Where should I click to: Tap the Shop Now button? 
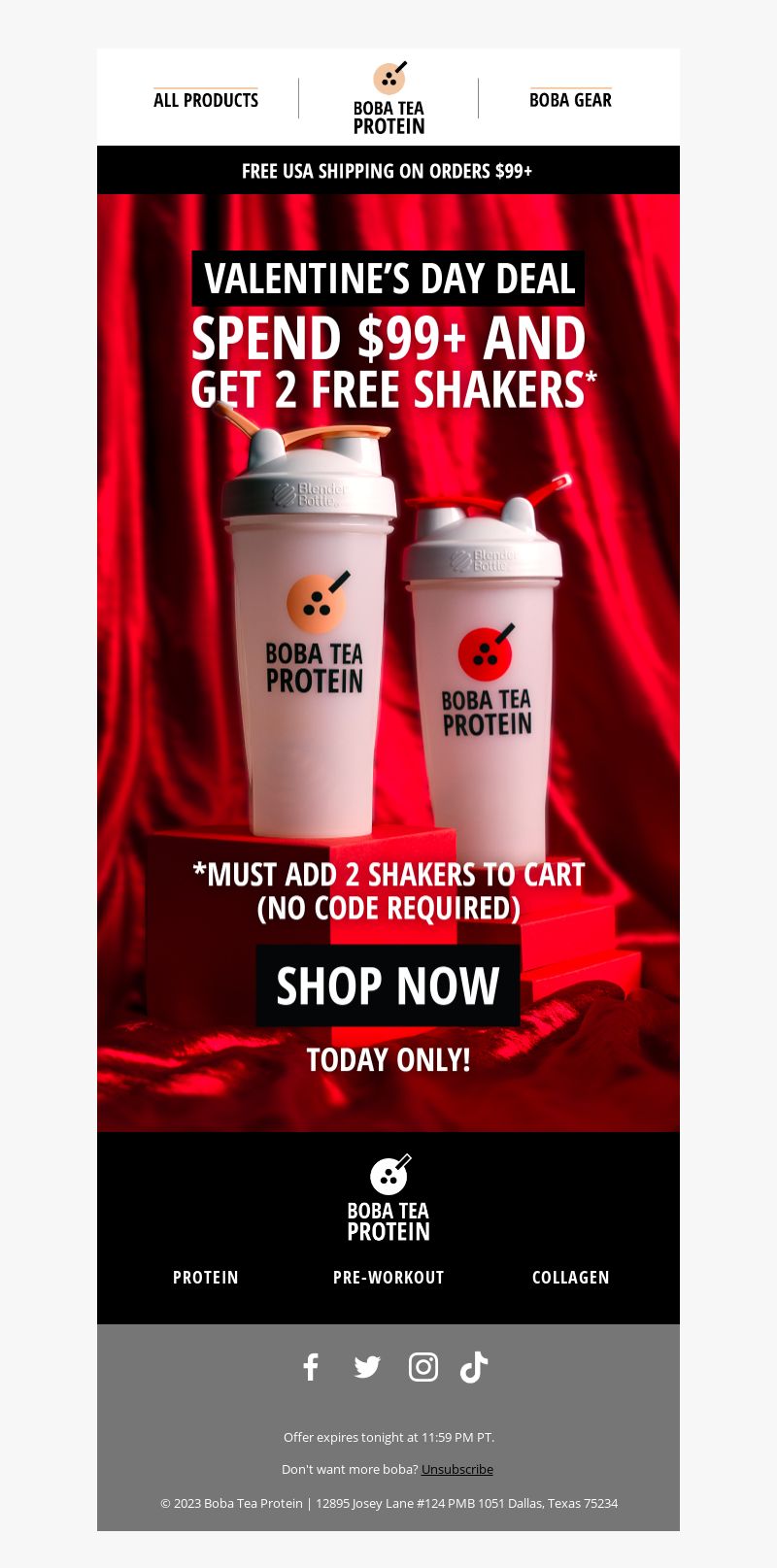388,985
